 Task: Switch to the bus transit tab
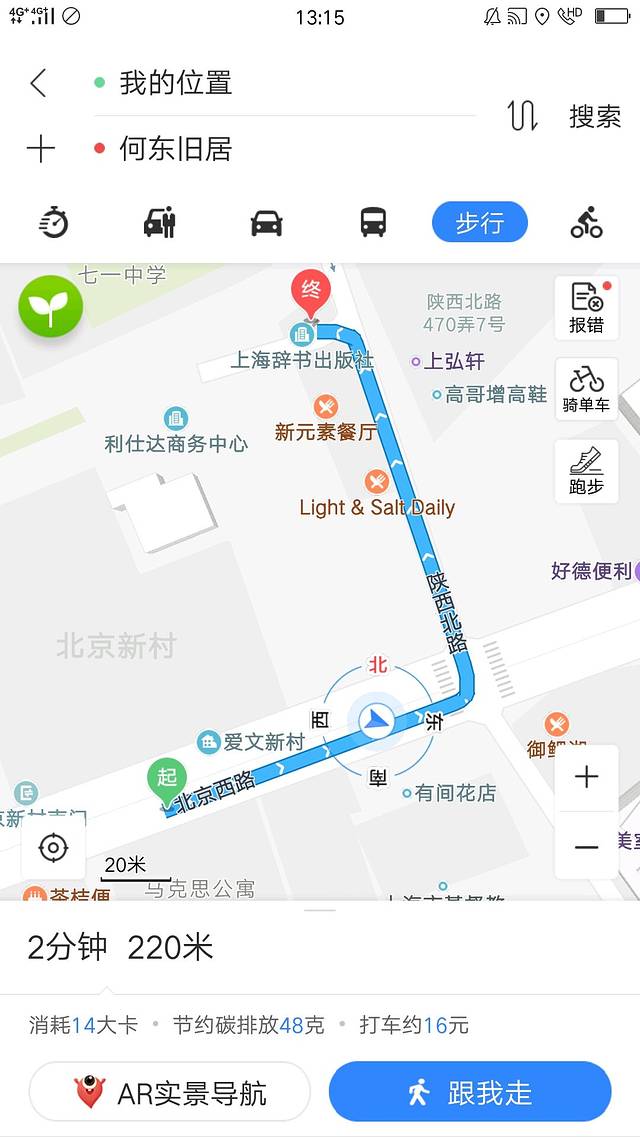373,222
